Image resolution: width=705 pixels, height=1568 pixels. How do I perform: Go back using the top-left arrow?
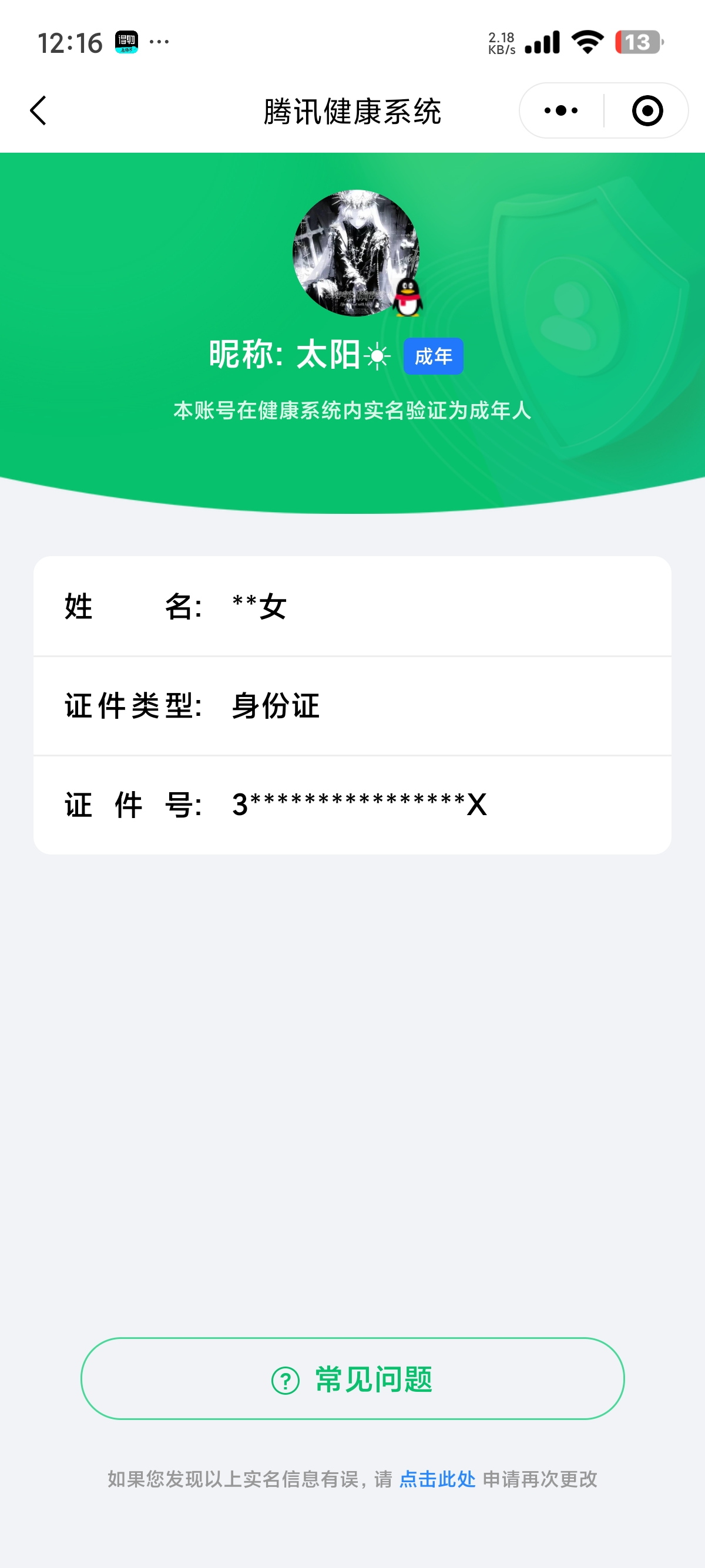[38, 111]
